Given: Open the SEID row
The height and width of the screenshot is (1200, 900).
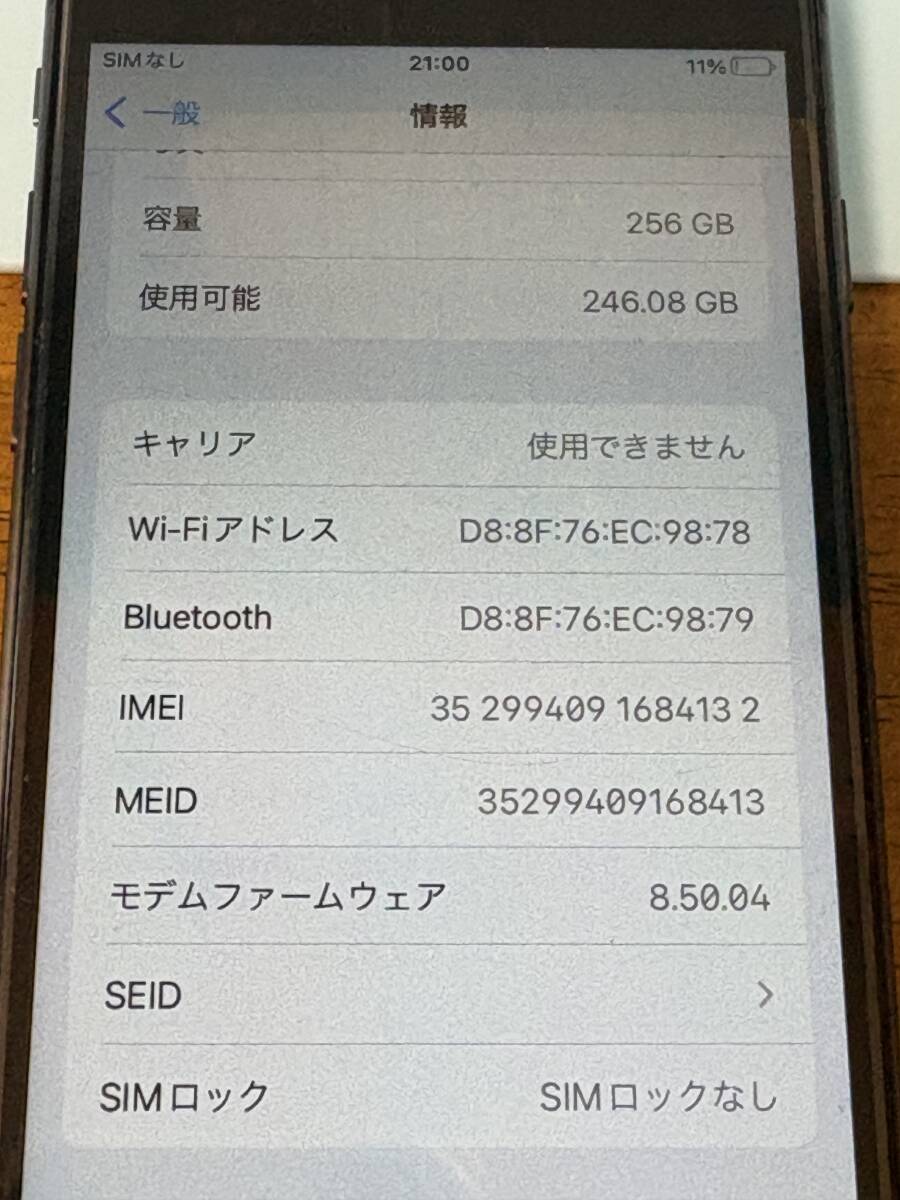Looking at the screenshot, I should 440,995.
